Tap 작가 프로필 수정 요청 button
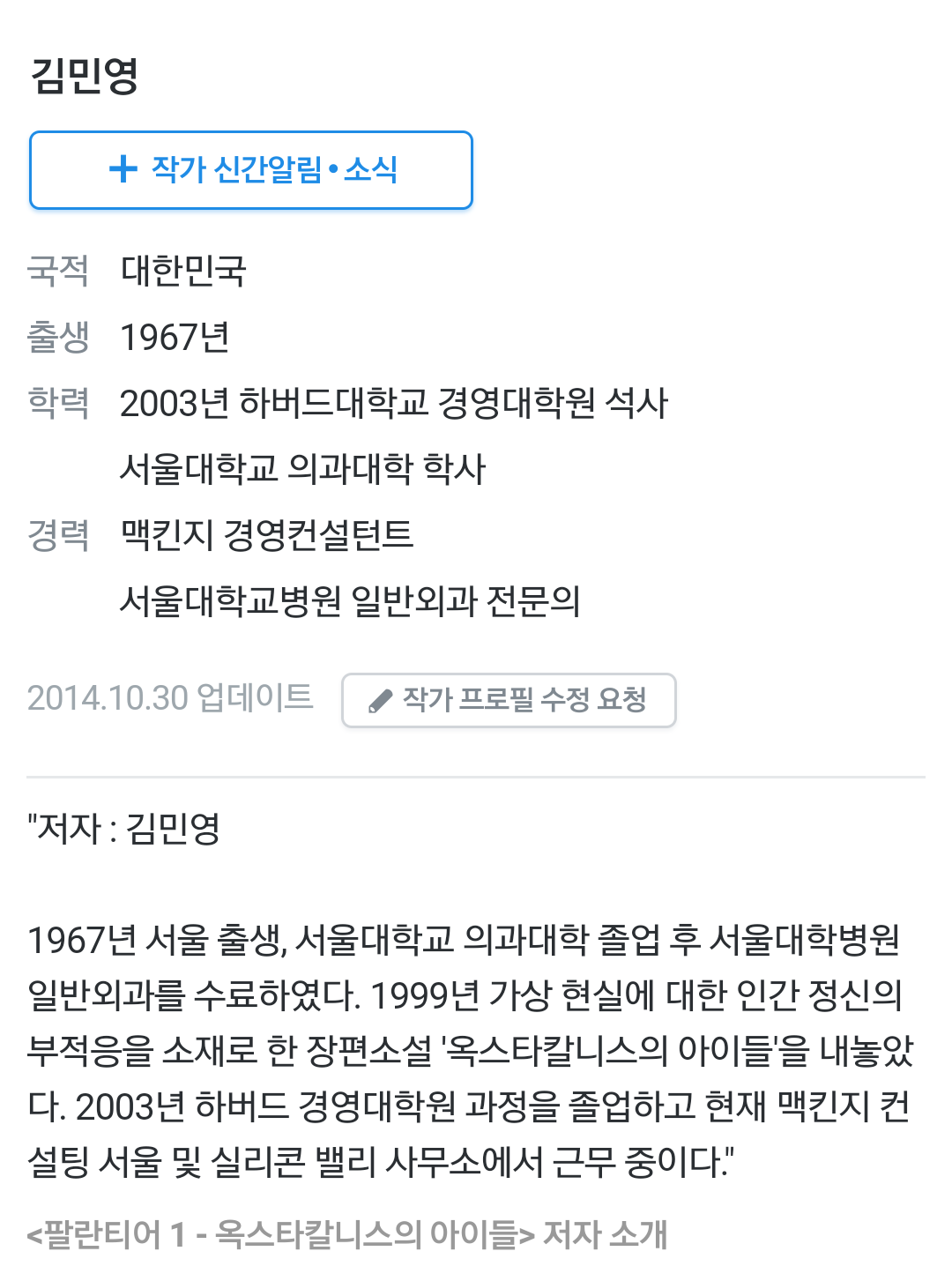Image resolution: width=952 pixels, height=1281 pixels. tap(509, 701)
